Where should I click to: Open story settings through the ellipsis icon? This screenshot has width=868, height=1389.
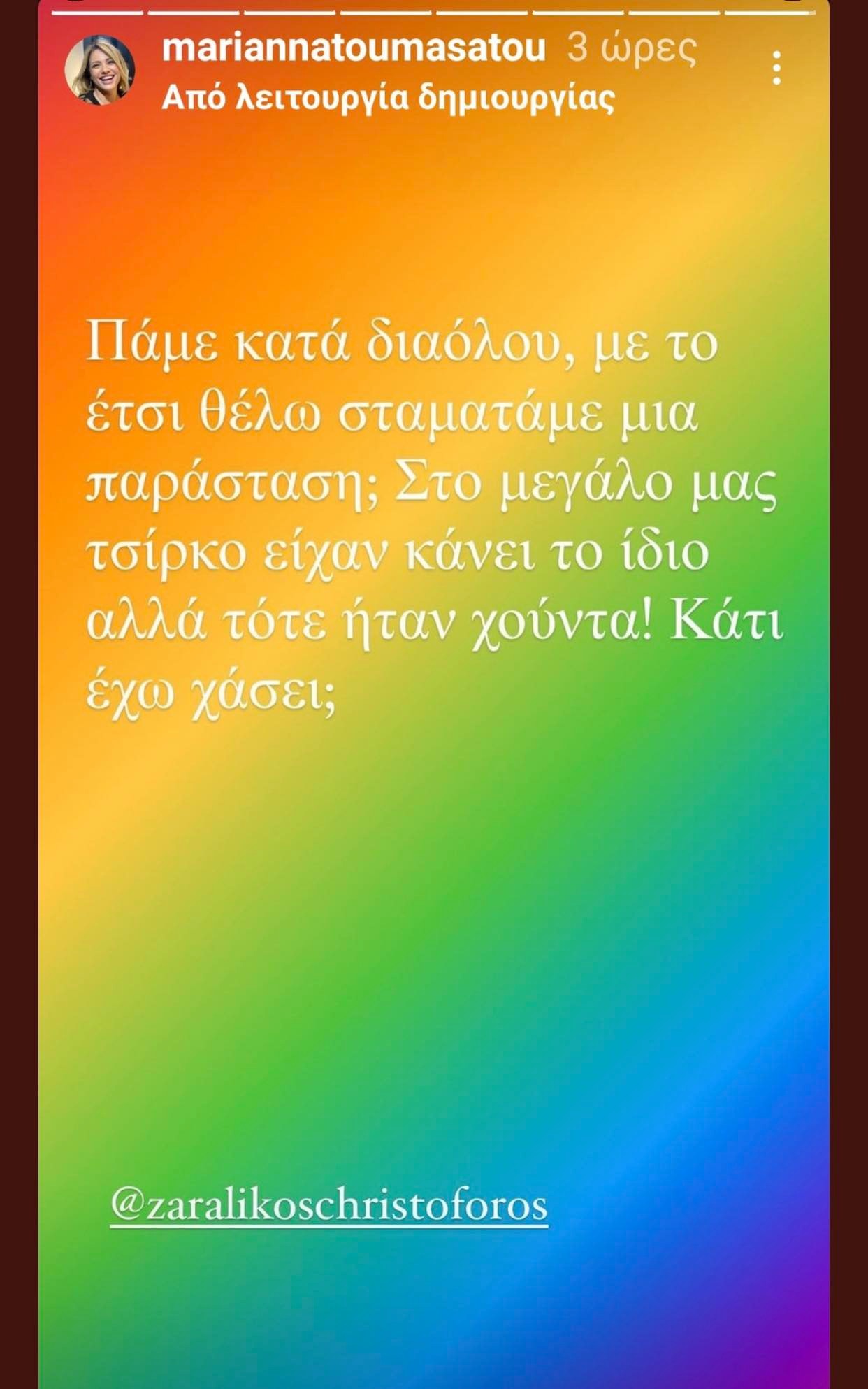(x=775, y=66)
